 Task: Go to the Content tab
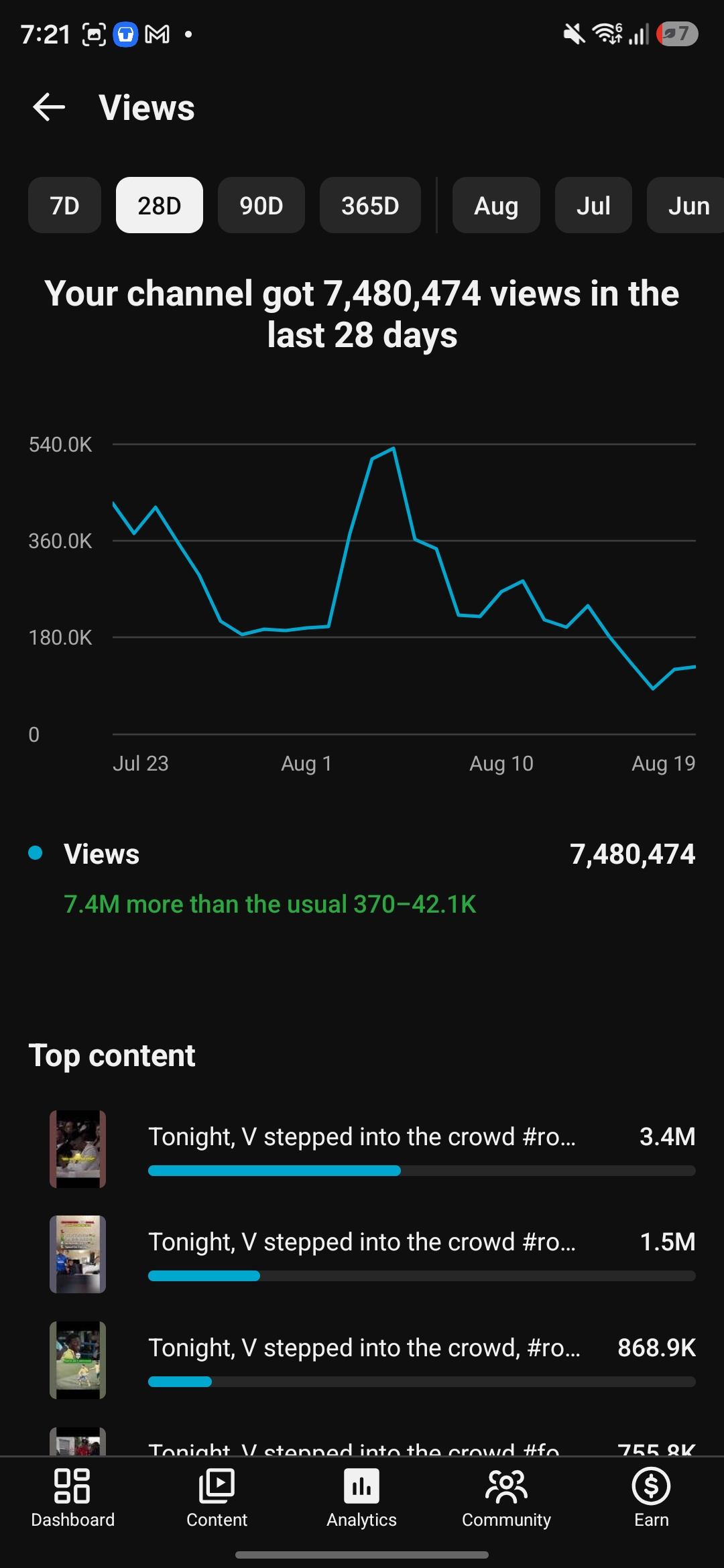[217, 1498]
